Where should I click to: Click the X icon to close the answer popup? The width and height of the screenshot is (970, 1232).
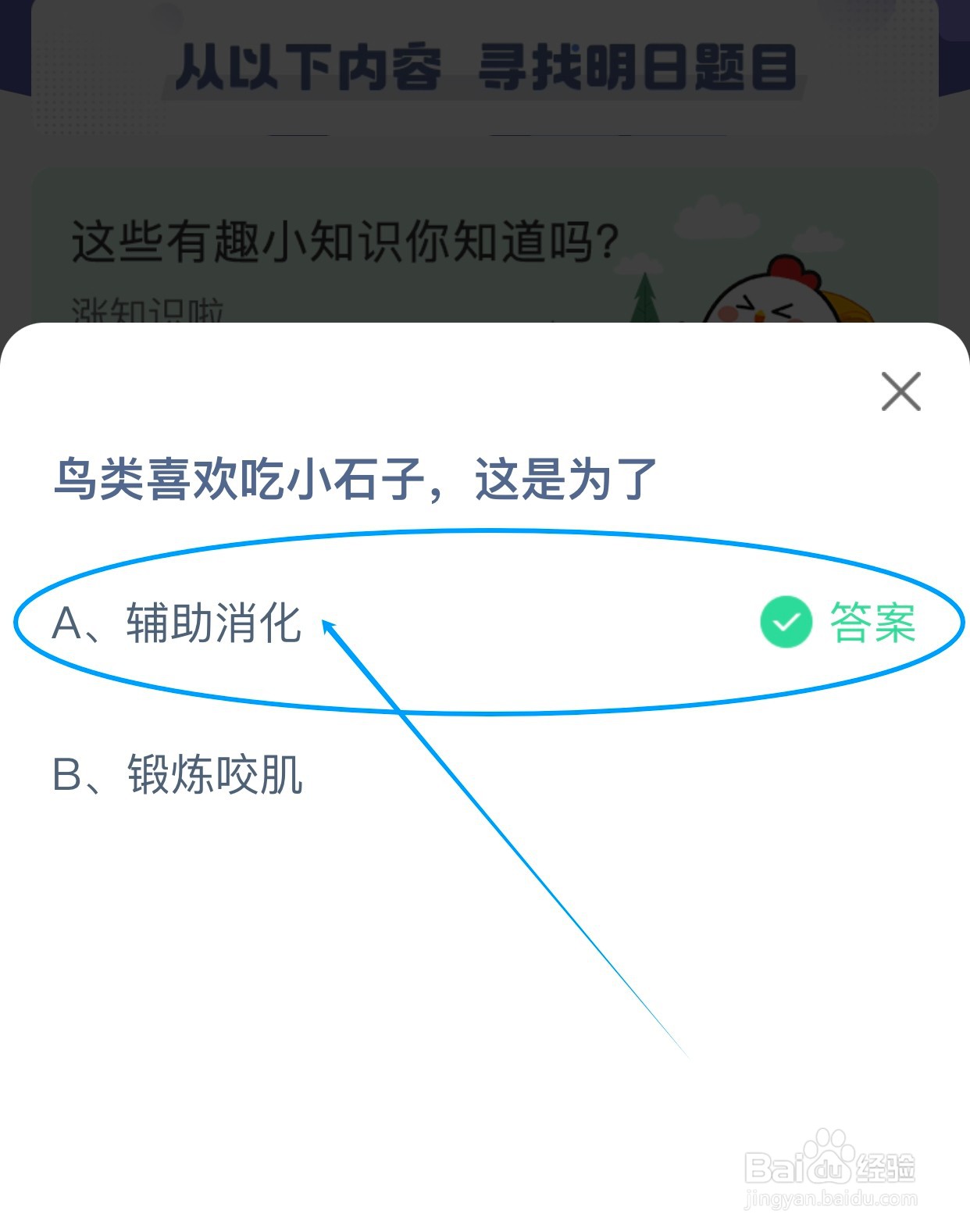[x=902, y=392]
